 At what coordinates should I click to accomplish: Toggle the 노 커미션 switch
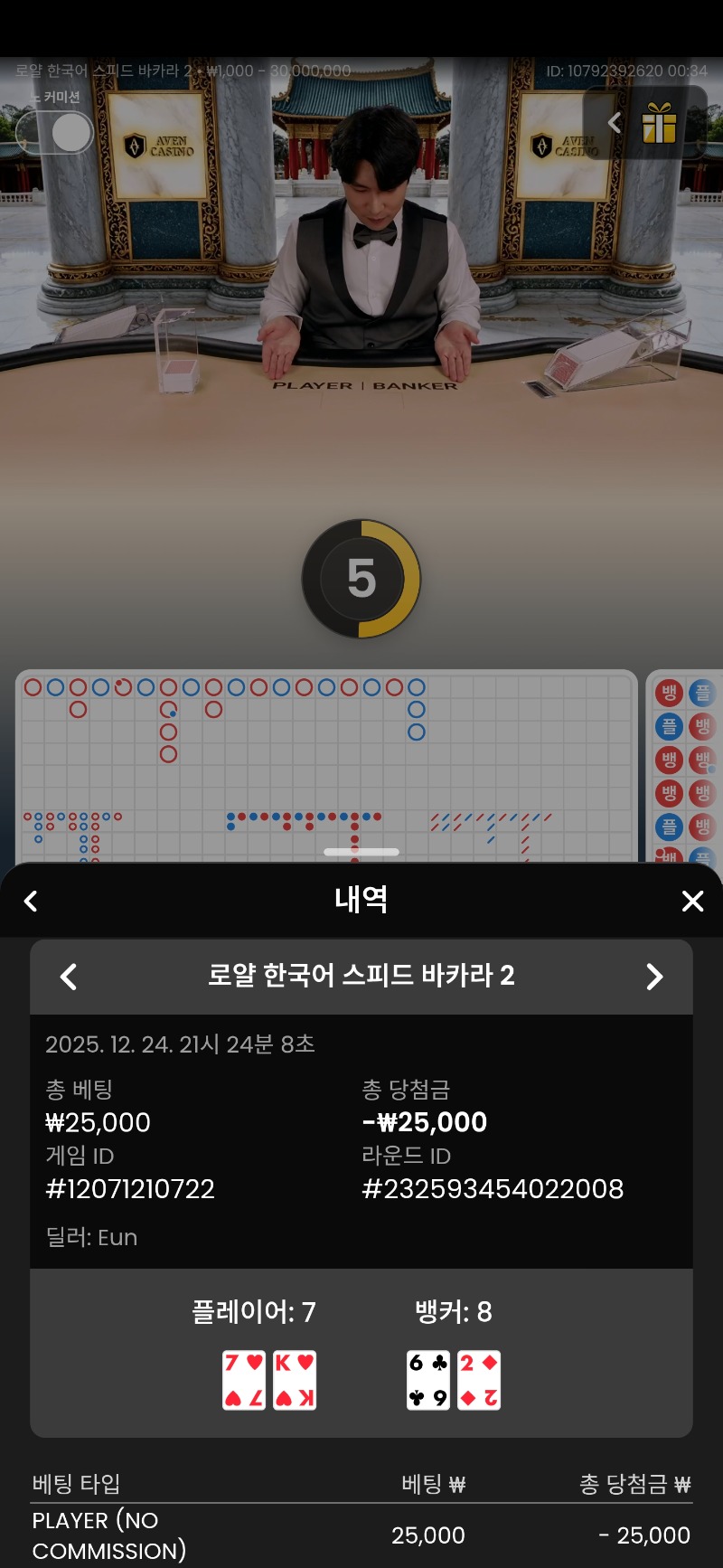pos(55,134)
